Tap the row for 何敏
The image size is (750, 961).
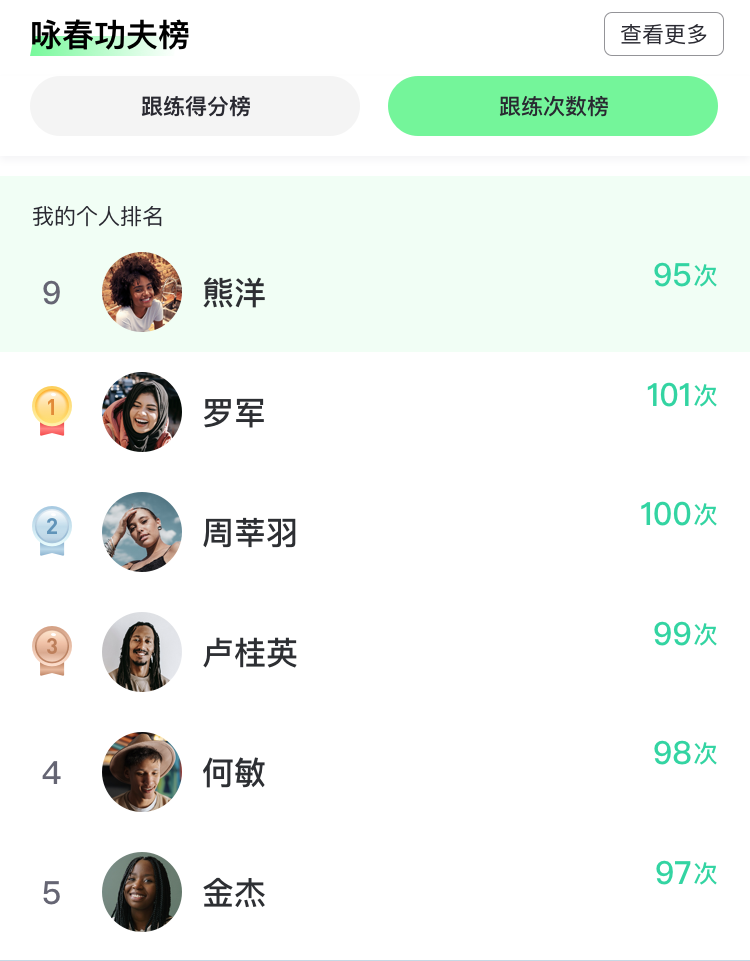(x=375, y=772)
